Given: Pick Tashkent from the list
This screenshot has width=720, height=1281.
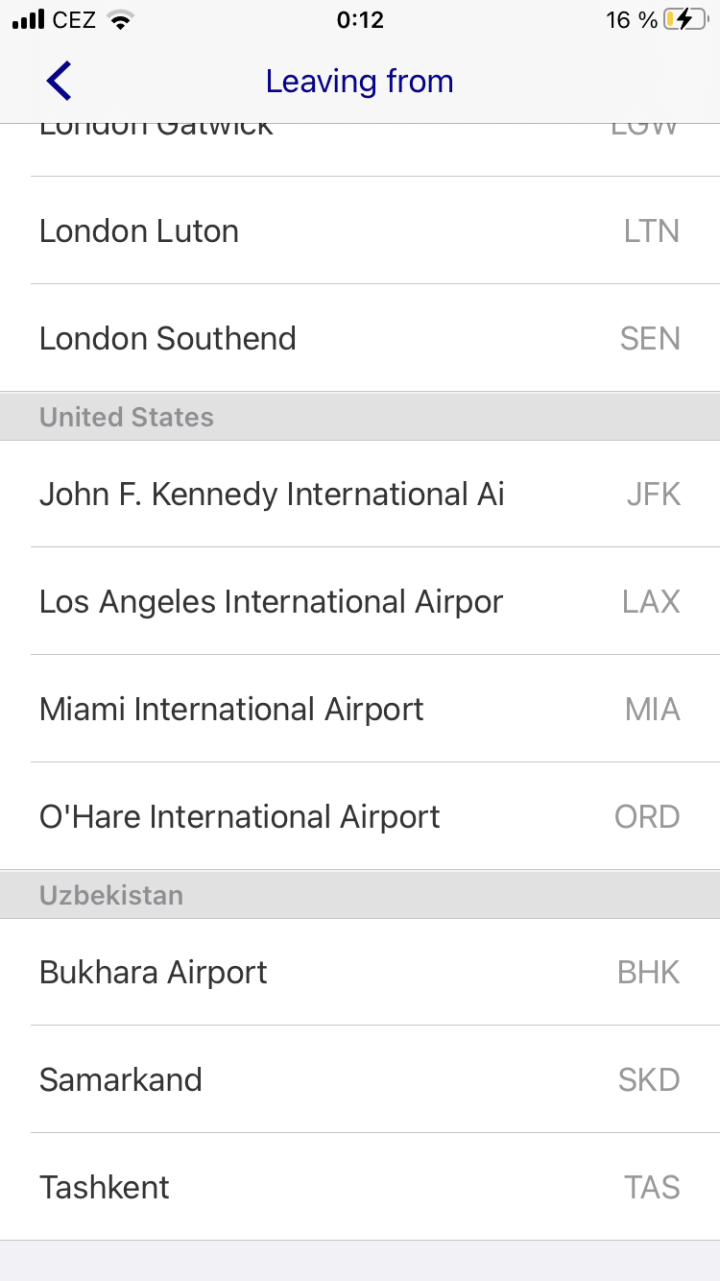Looking at the screenshot, I should [x=360, y=1187].
